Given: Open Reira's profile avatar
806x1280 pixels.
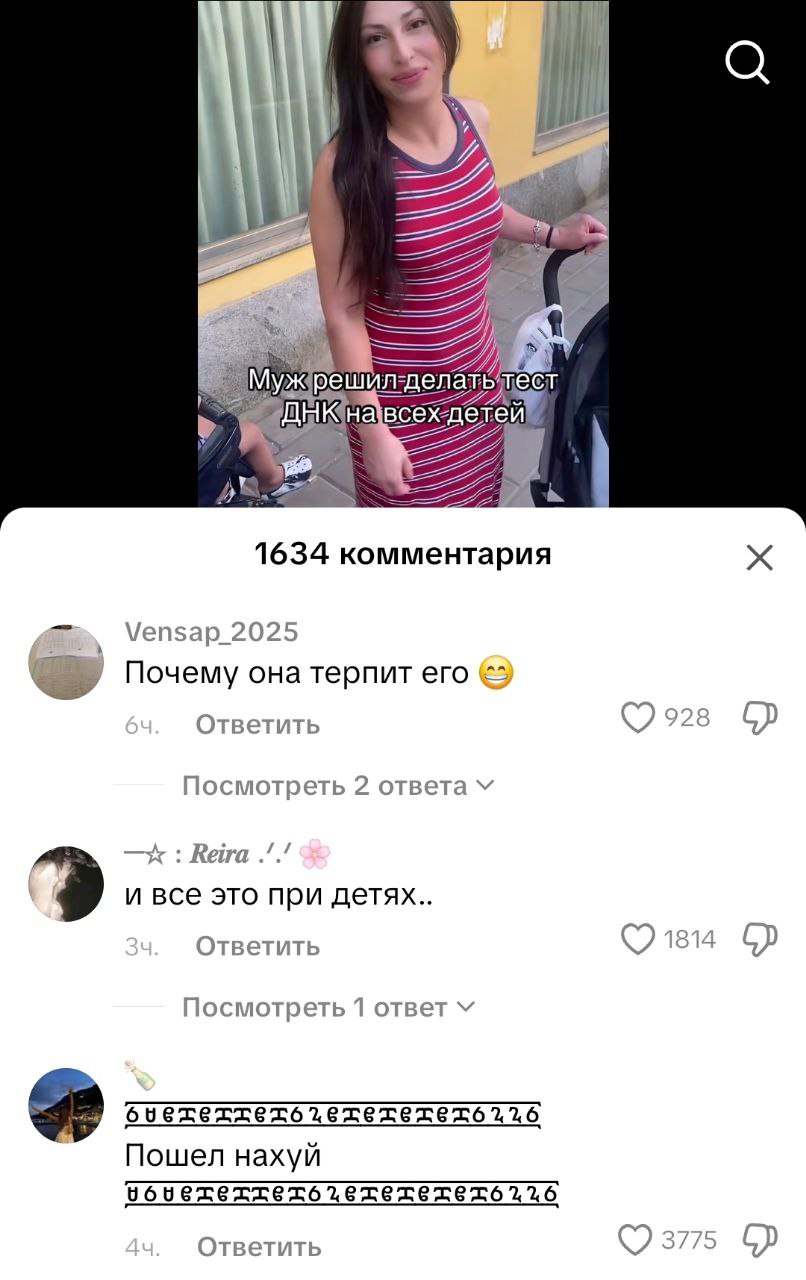Looking at the screenshot, I should (x=66, y=884).
